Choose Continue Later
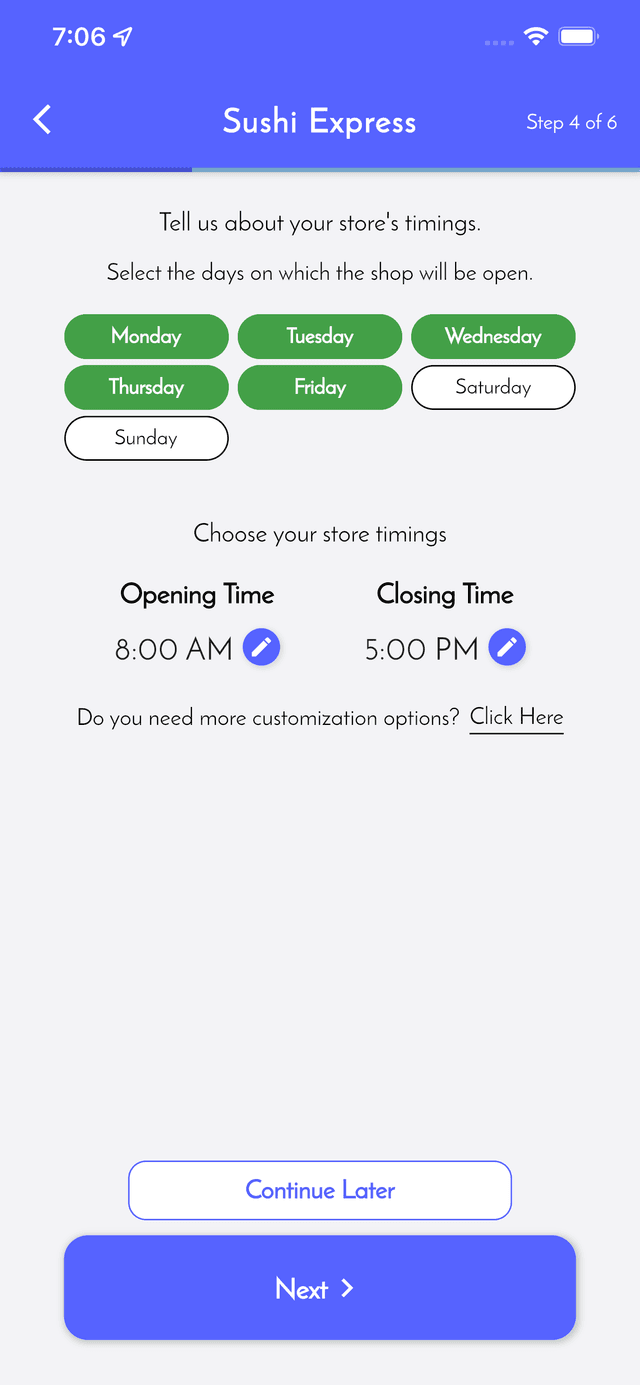 [320, 1190]
